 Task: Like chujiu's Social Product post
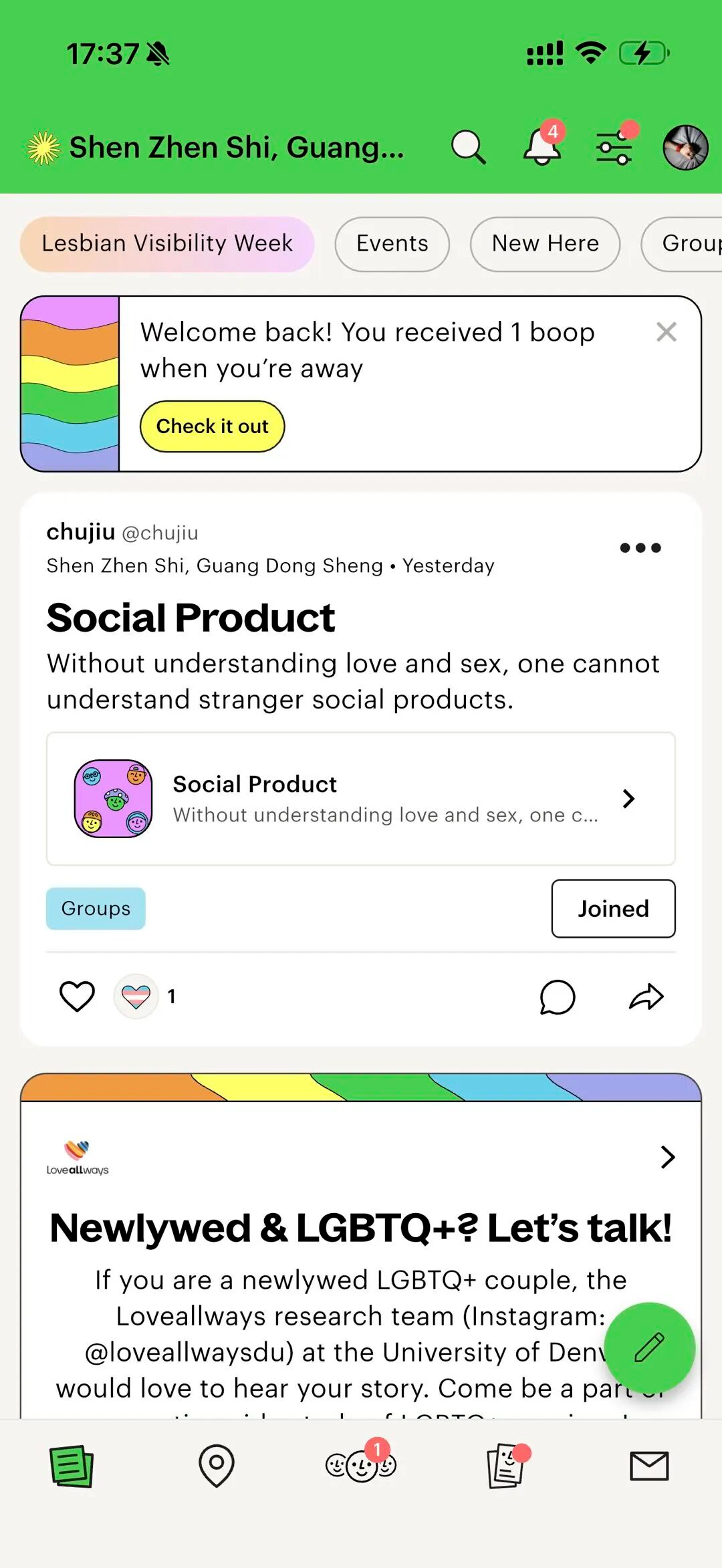click(x=77, y=997)
